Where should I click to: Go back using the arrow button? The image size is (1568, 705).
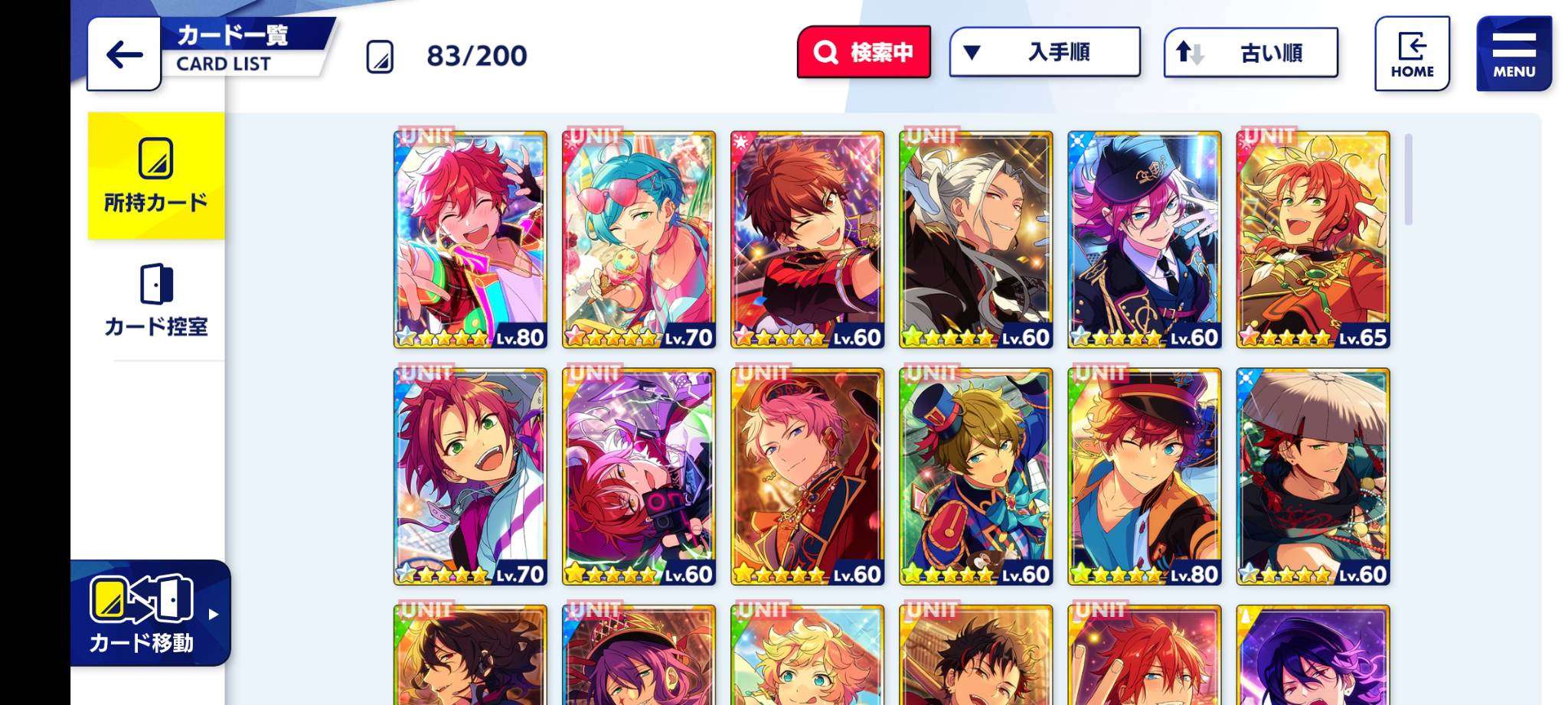(124, 54)
